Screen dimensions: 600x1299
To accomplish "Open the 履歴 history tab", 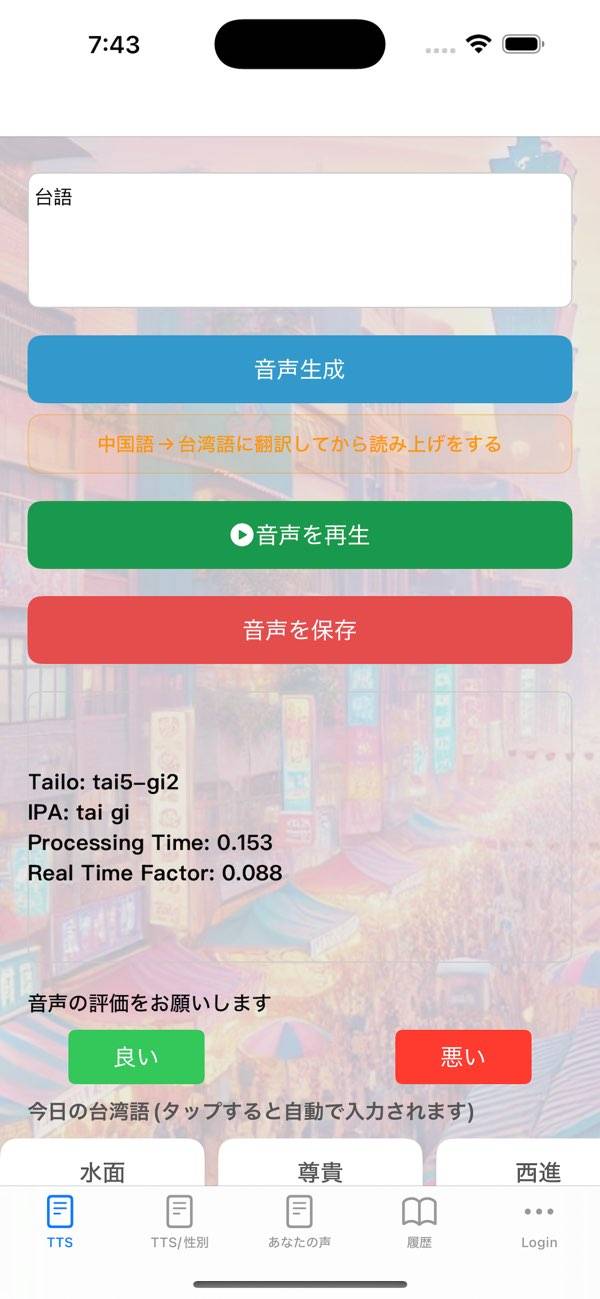I will 419,1222.
